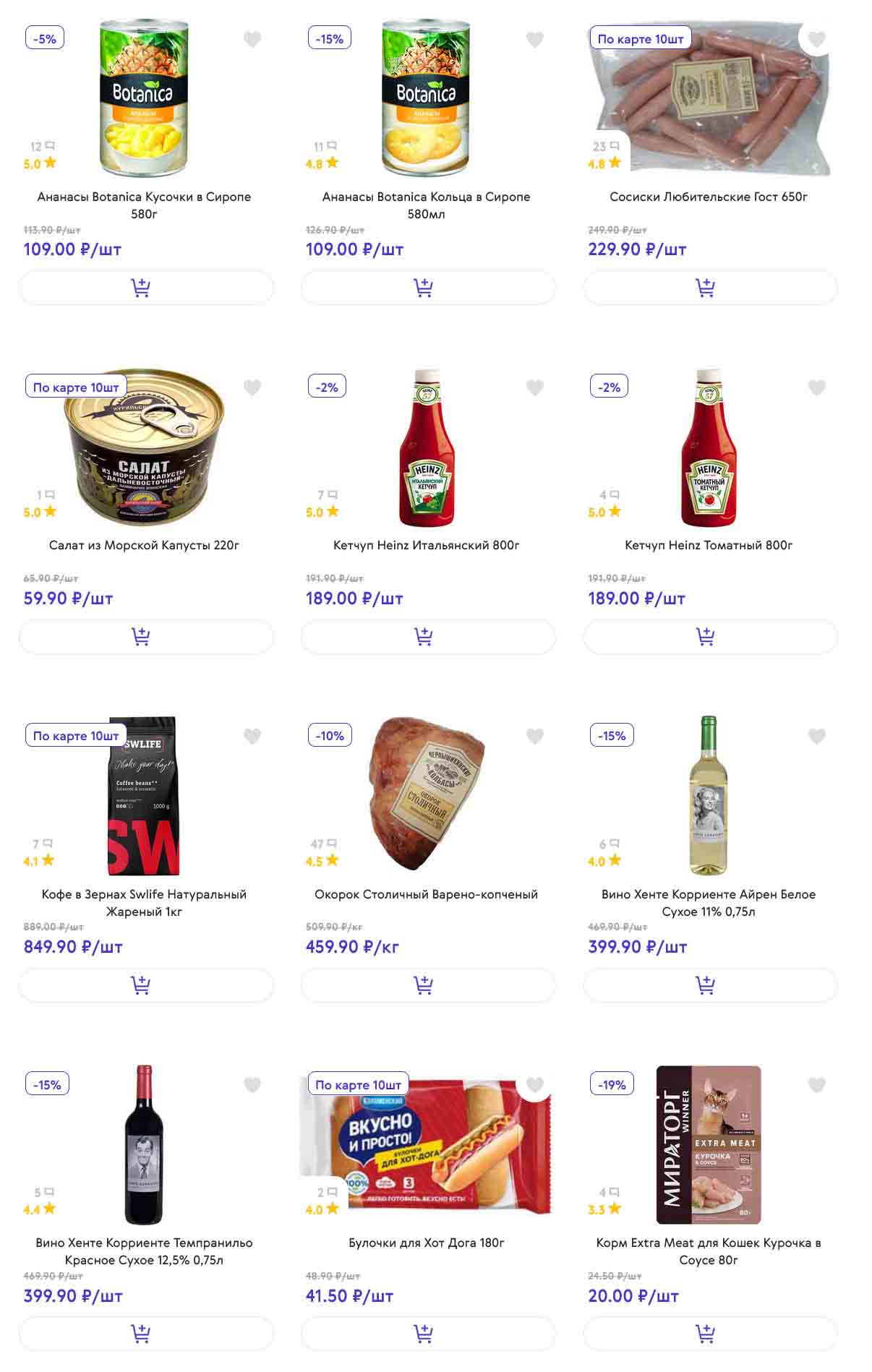Favorite Ананасы Botanica Кольца в Сиропе
This screenshot has width=872, height=1372.
(x=534, y=40)
